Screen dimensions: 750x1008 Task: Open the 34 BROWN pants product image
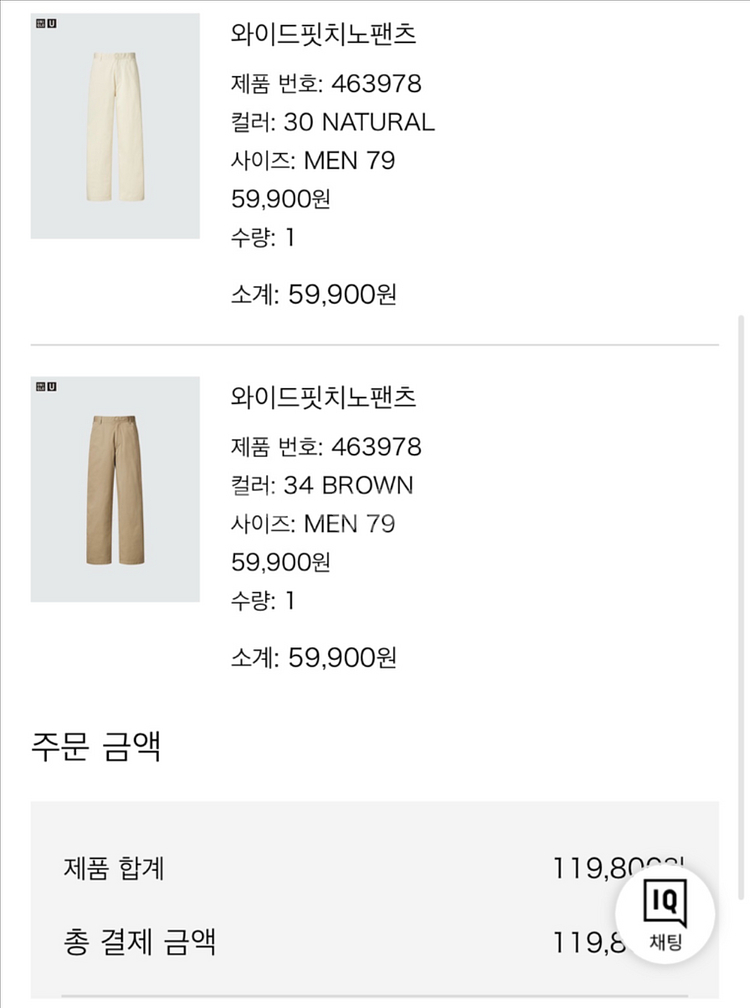coord(115,489)
